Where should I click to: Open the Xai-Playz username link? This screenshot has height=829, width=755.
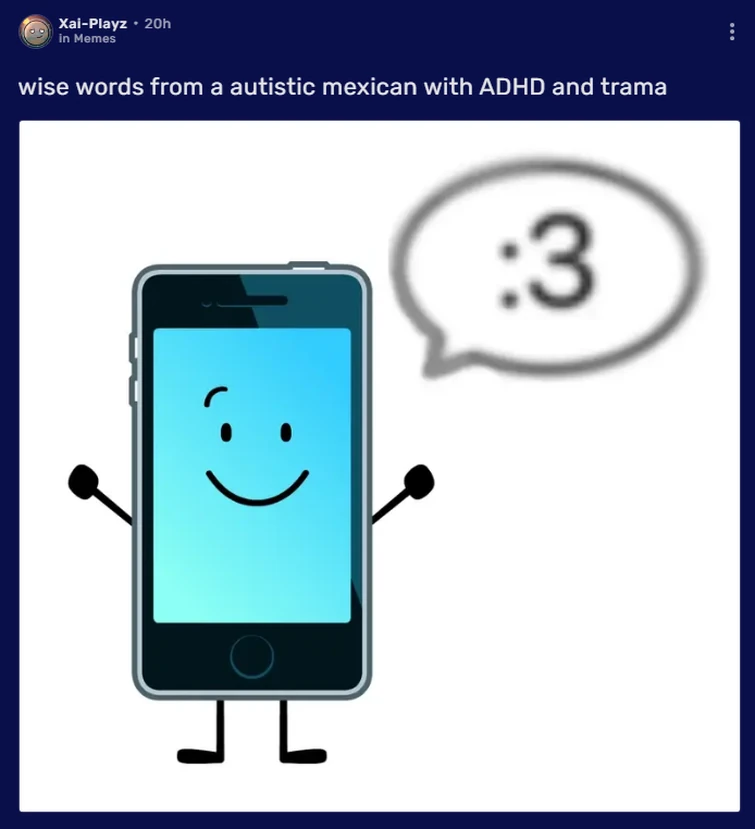tap(93, 23)
